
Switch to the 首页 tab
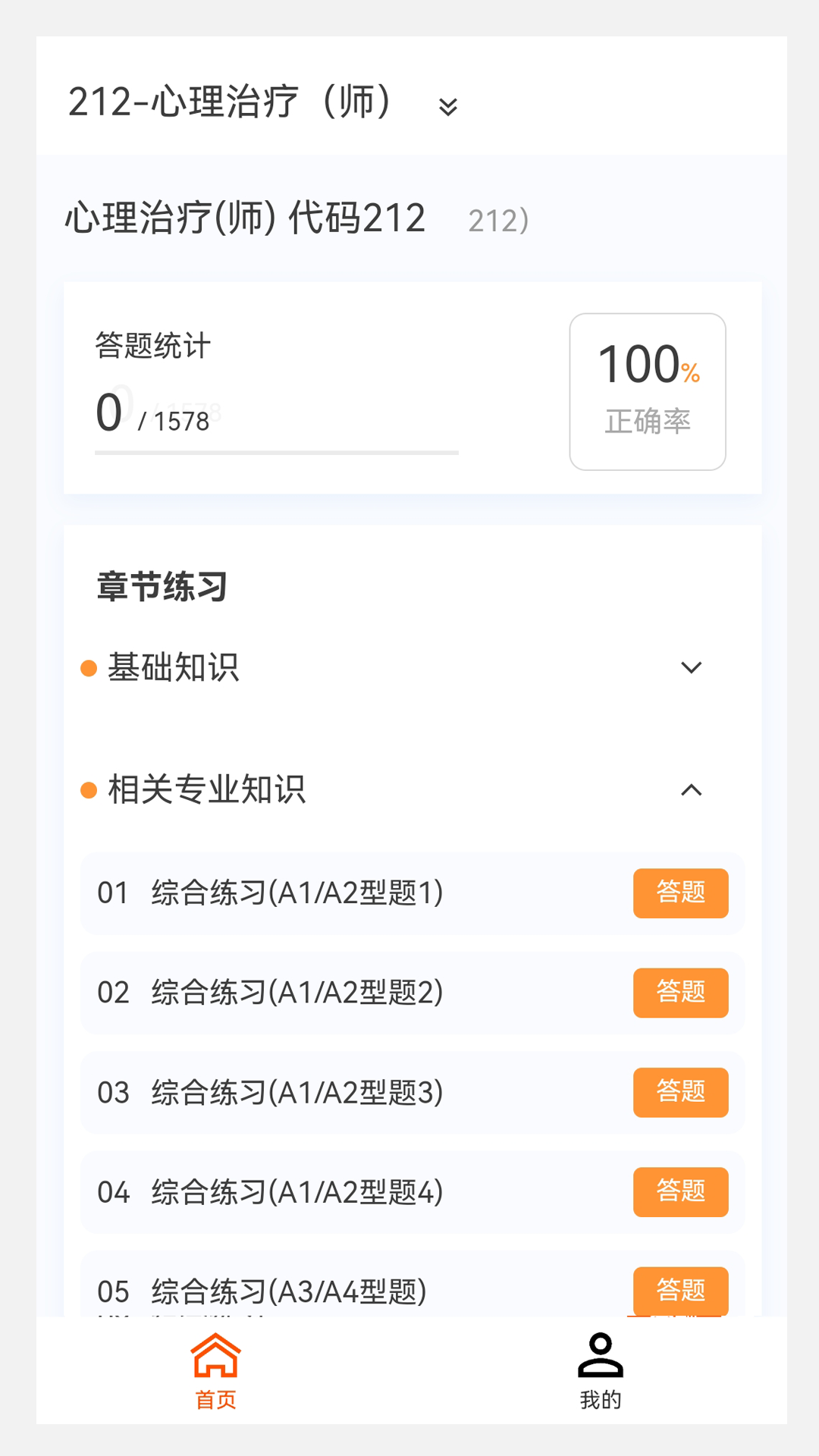coord(216,1371)
